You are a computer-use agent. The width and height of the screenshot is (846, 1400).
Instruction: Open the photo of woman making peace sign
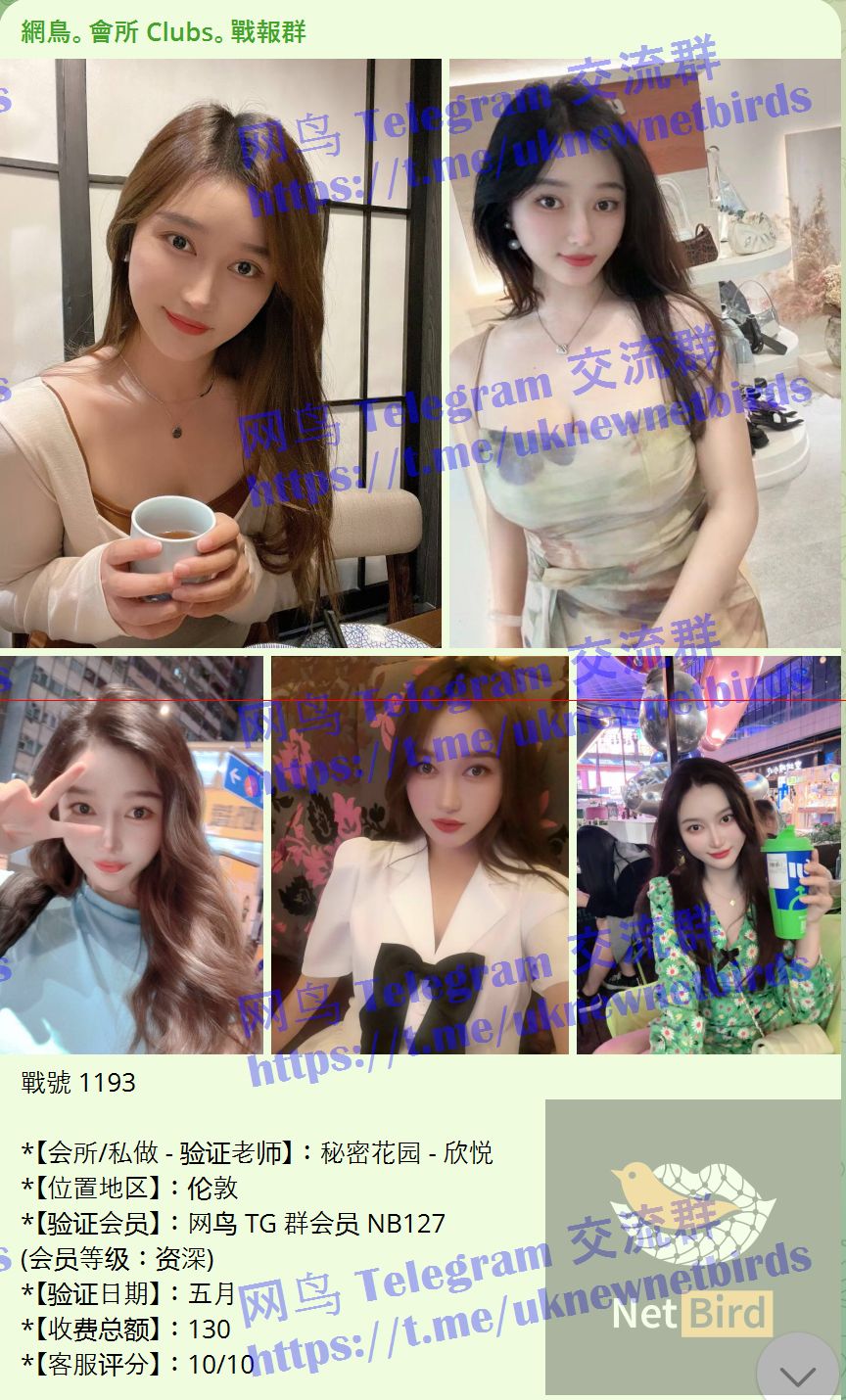(x=131, y=855)
